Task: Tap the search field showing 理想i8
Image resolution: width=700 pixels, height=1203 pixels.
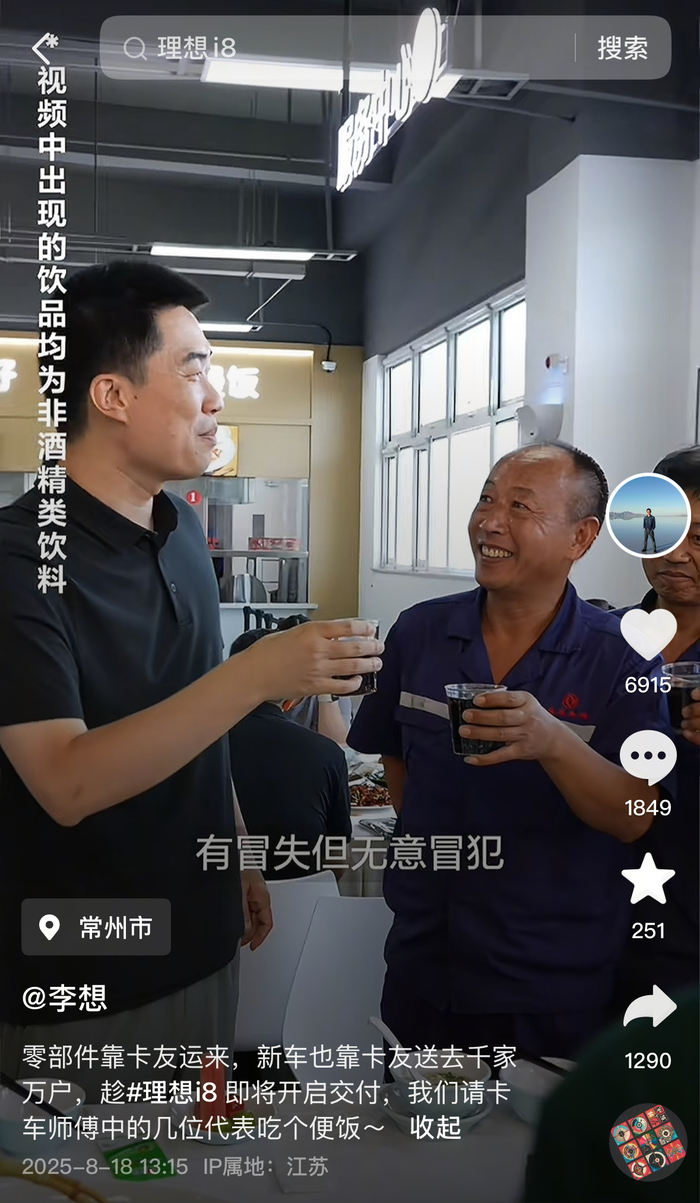Action: (x=340, y=48)
